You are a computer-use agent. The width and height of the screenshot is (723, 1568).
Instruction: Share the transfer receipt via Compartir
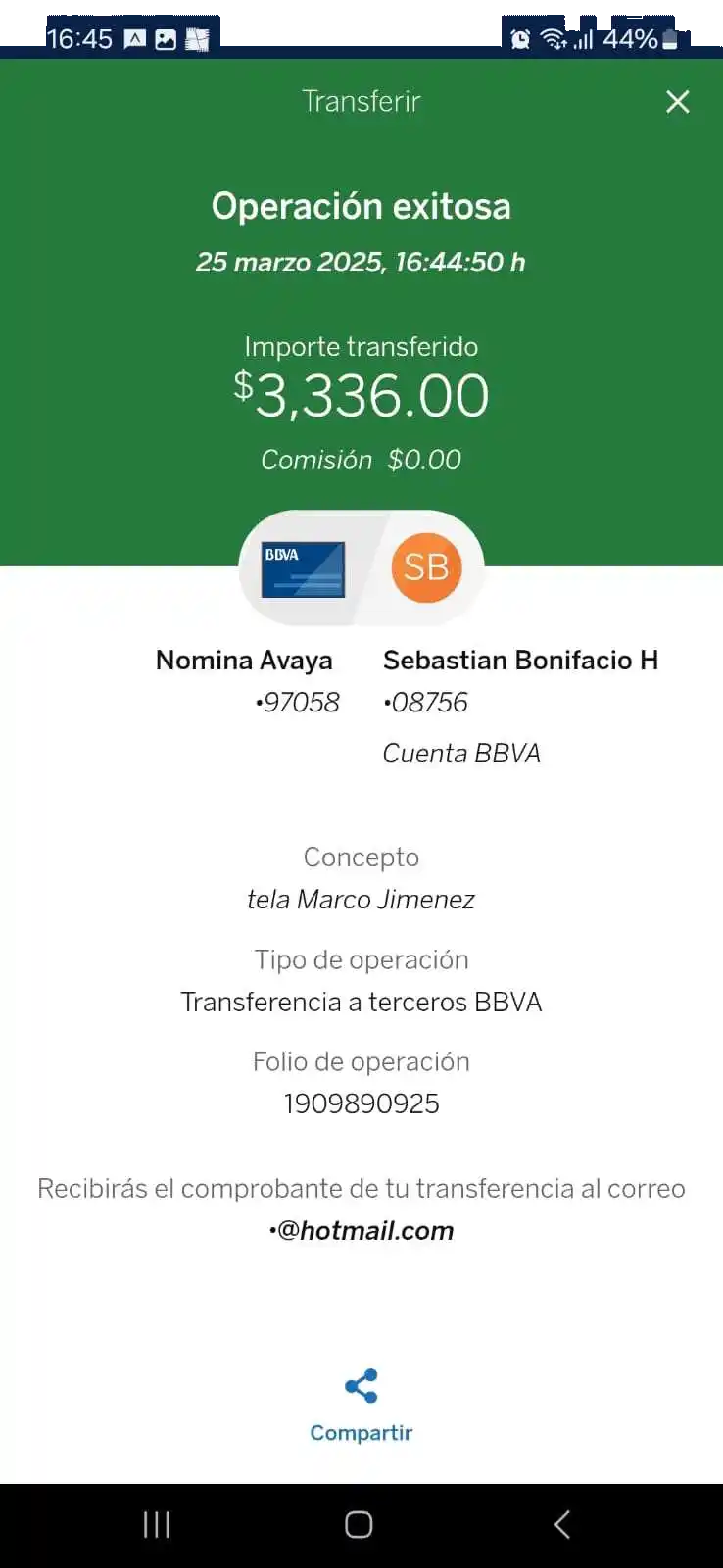[x=361, y=1405]
